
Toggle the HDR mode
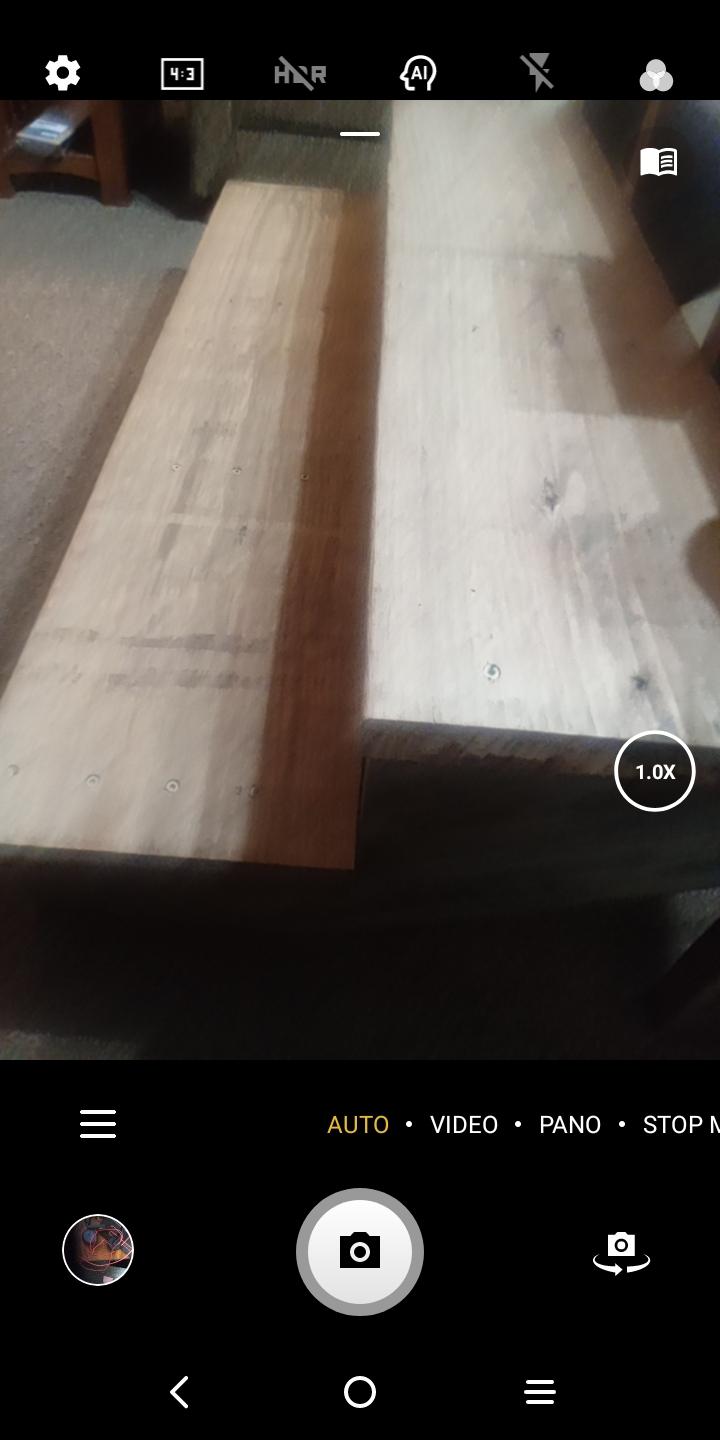[300, 73]
